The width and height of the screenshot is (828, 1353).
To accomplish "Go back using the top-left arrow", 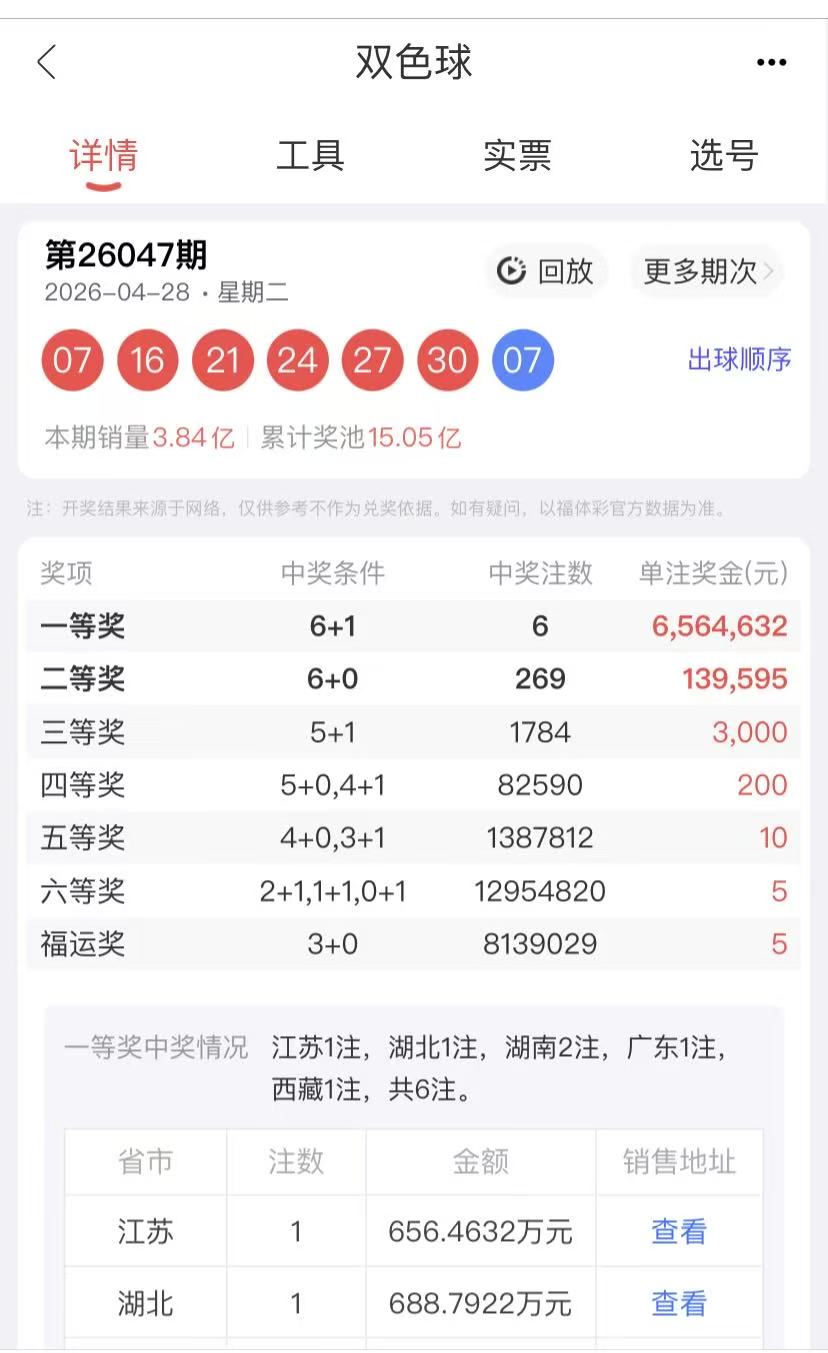I will point(47,62).
